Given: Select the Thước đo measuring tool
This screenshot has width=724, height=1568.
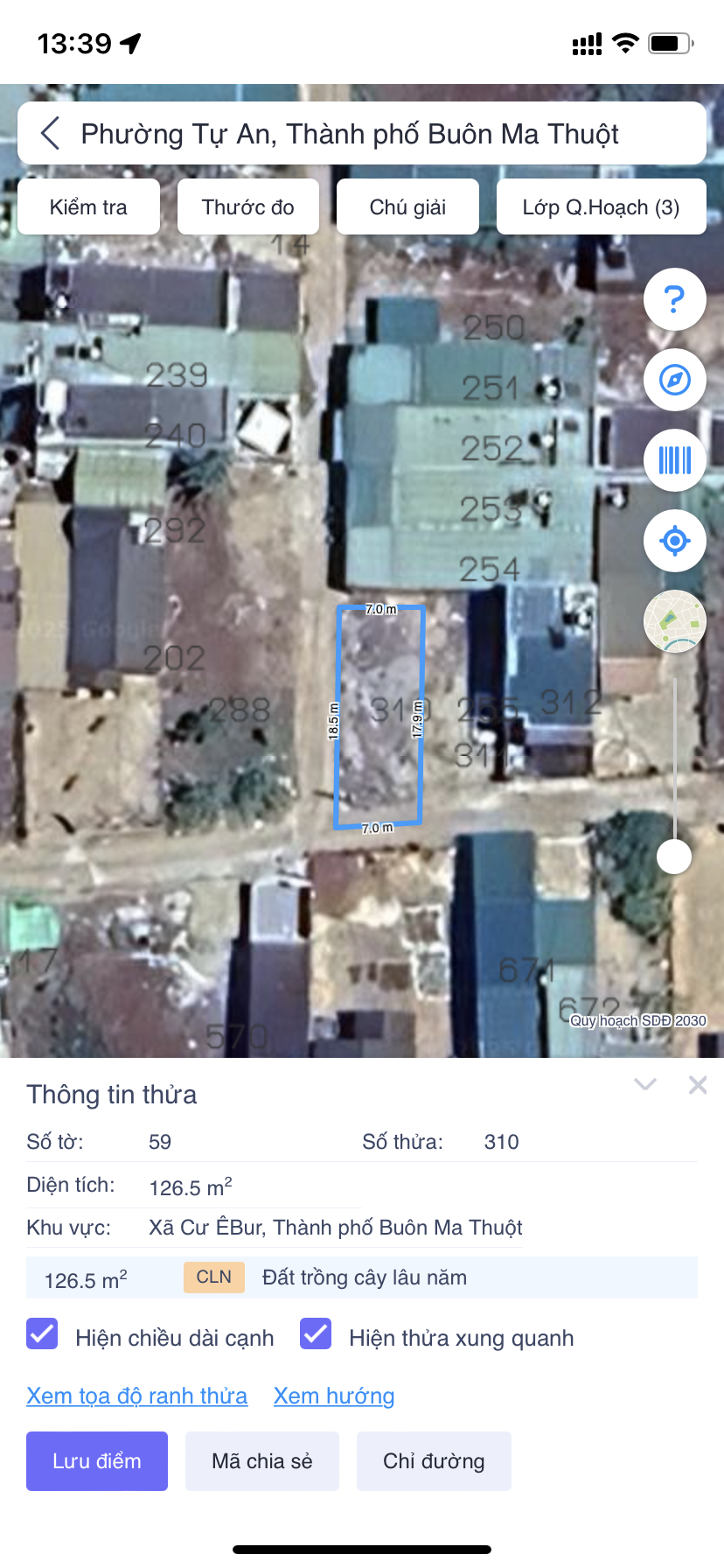Looking at the screenshot, I should tap(248, 207).
